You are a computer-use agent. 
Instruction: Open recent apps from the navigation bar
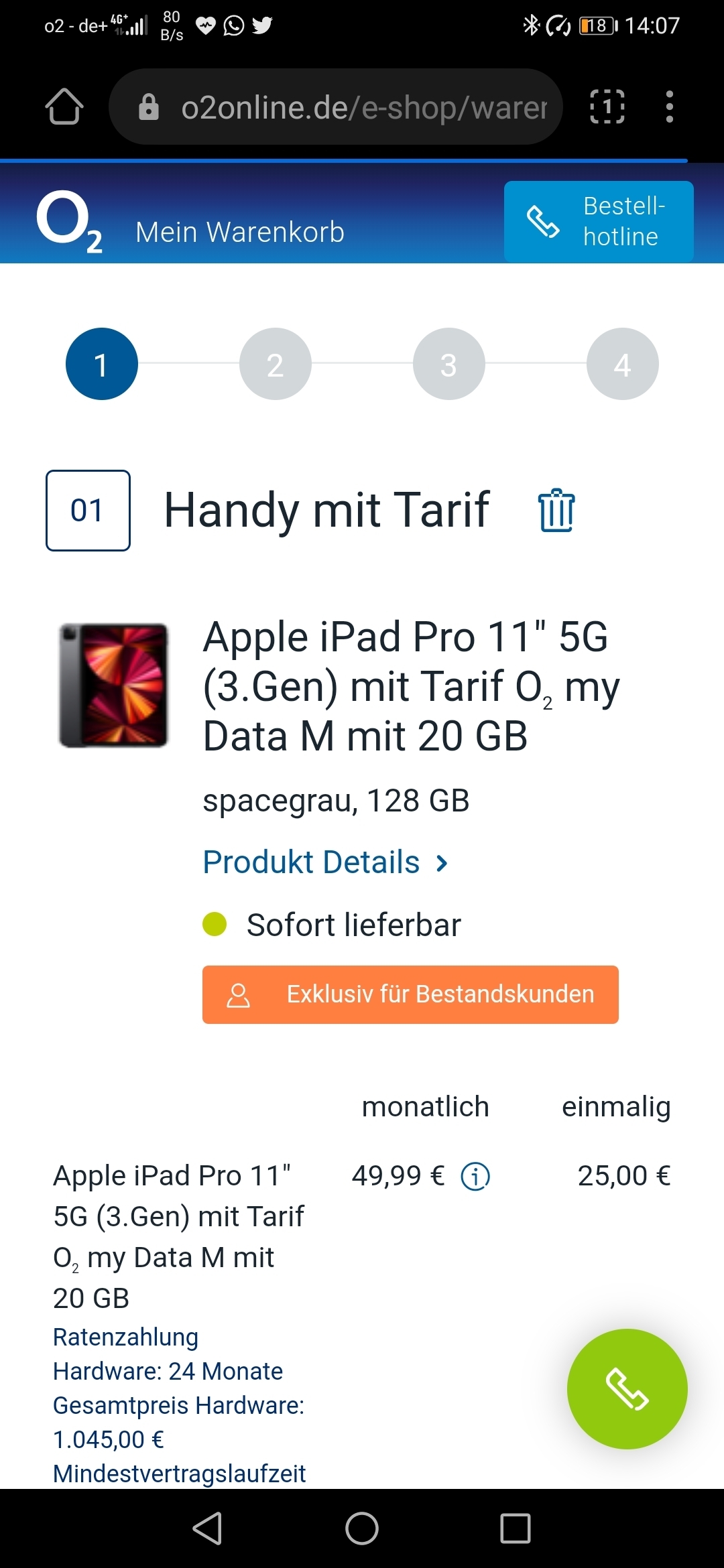click(x=515, y=1528)
